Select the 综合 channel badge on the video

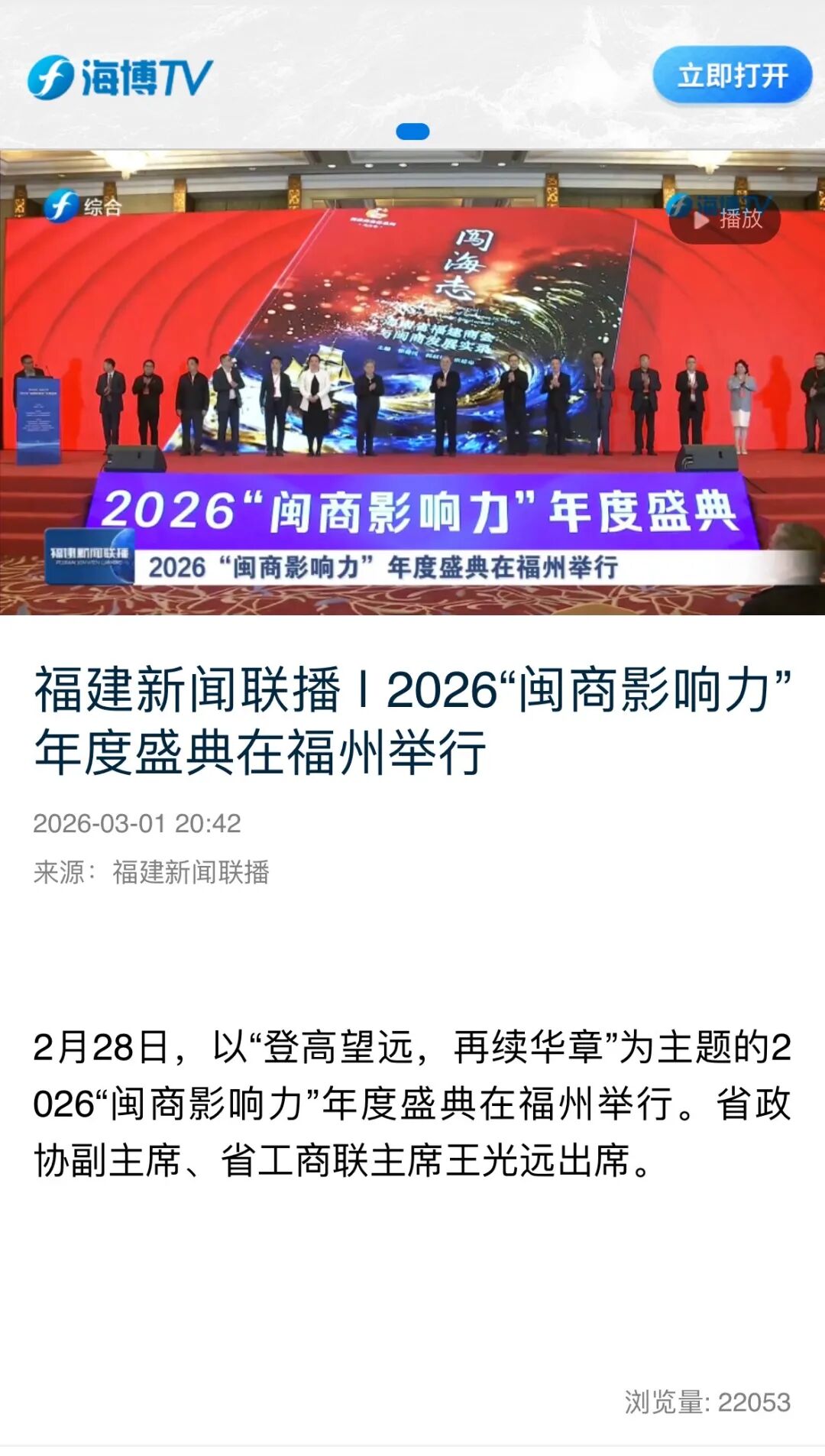click(92, 205)
